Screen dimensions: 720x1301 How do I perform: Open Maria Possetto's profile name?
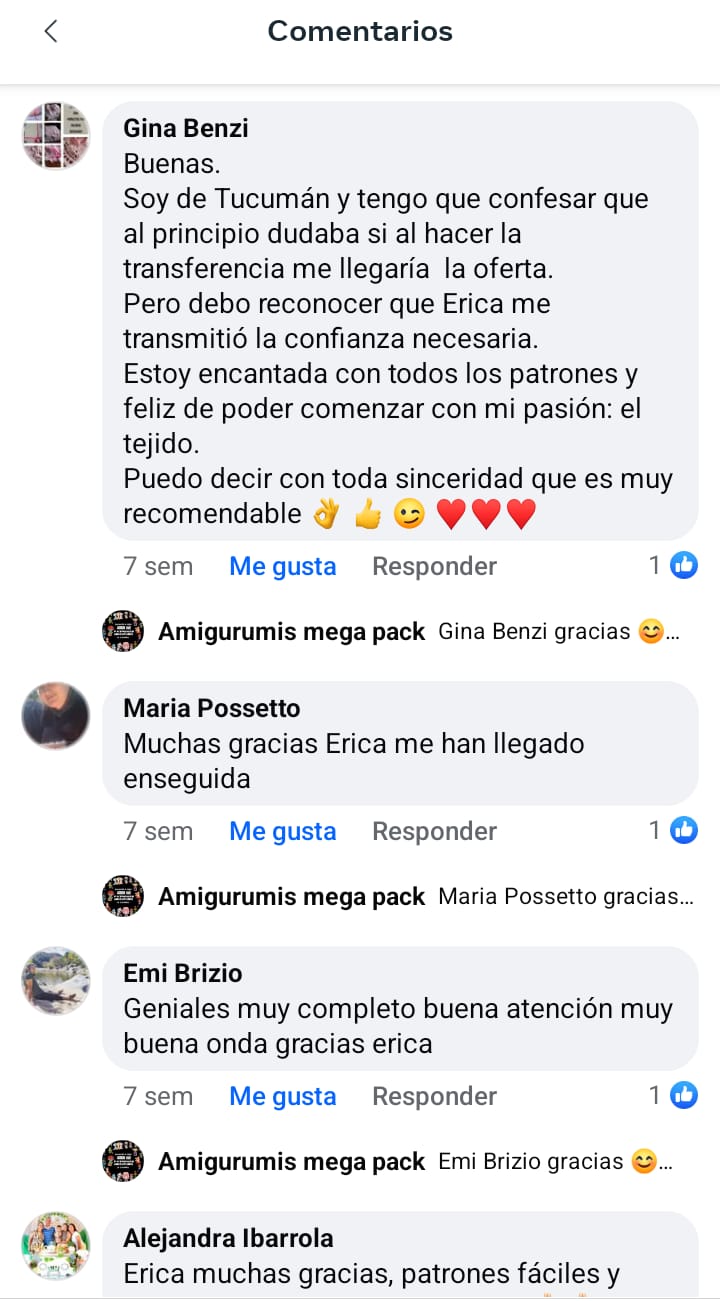point(211,708)
